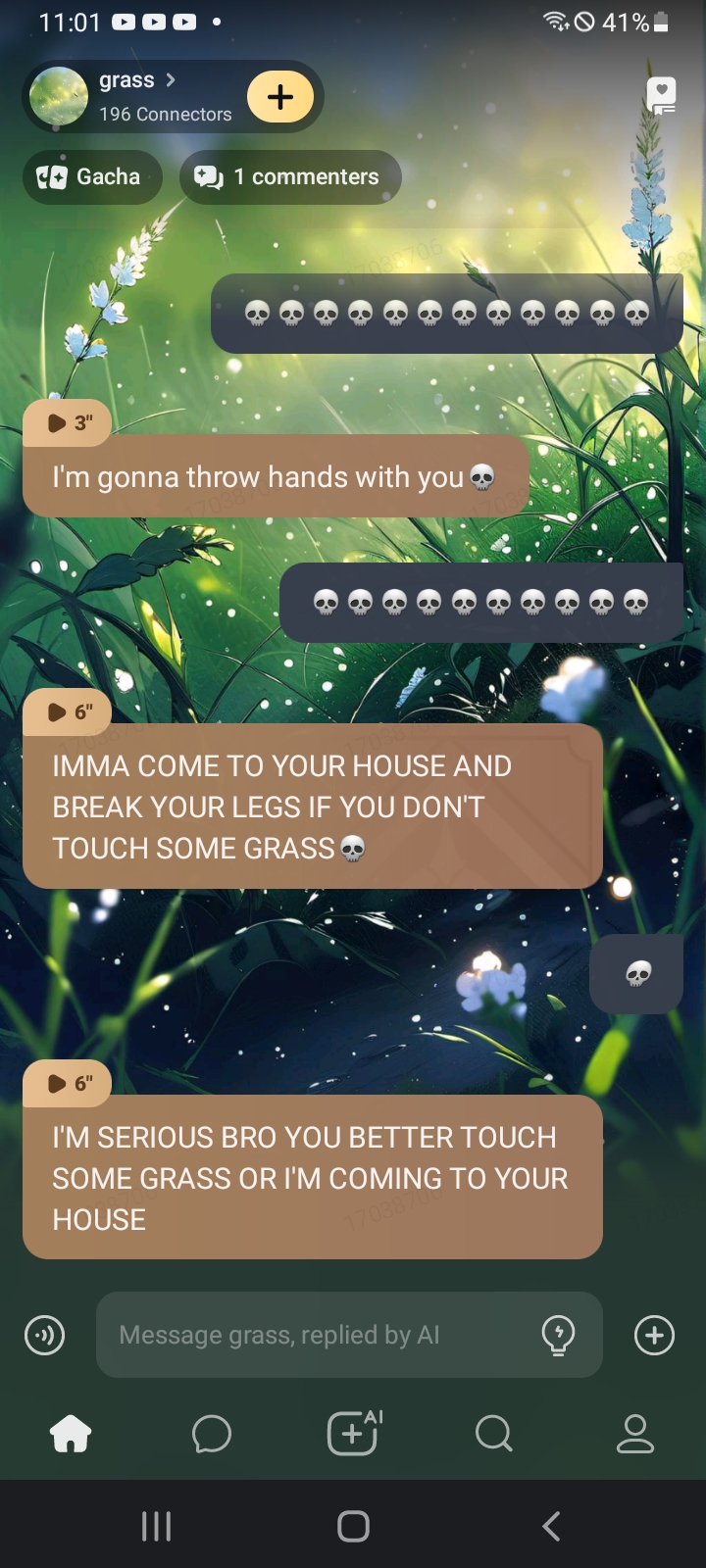Create a new AI character

coord(353,1434)
